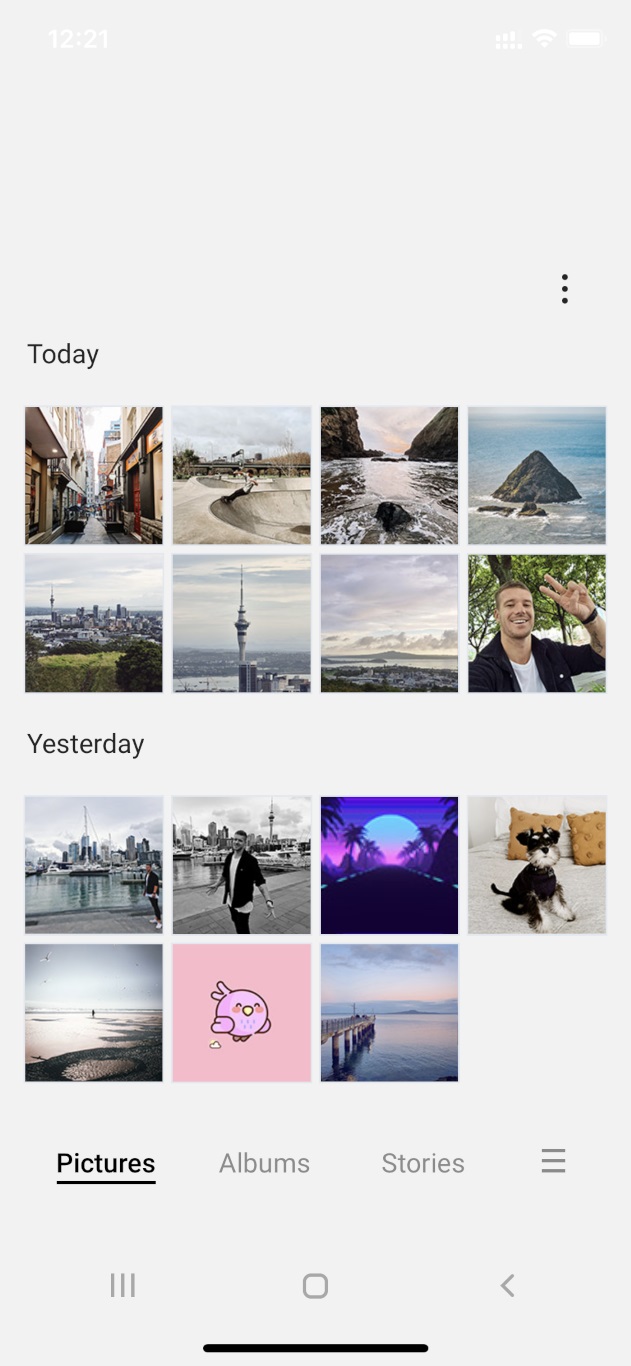Switch to the Albums tab
Image resolution: width=631 pixels, height=1366 pixels.
pos(264,1163)
